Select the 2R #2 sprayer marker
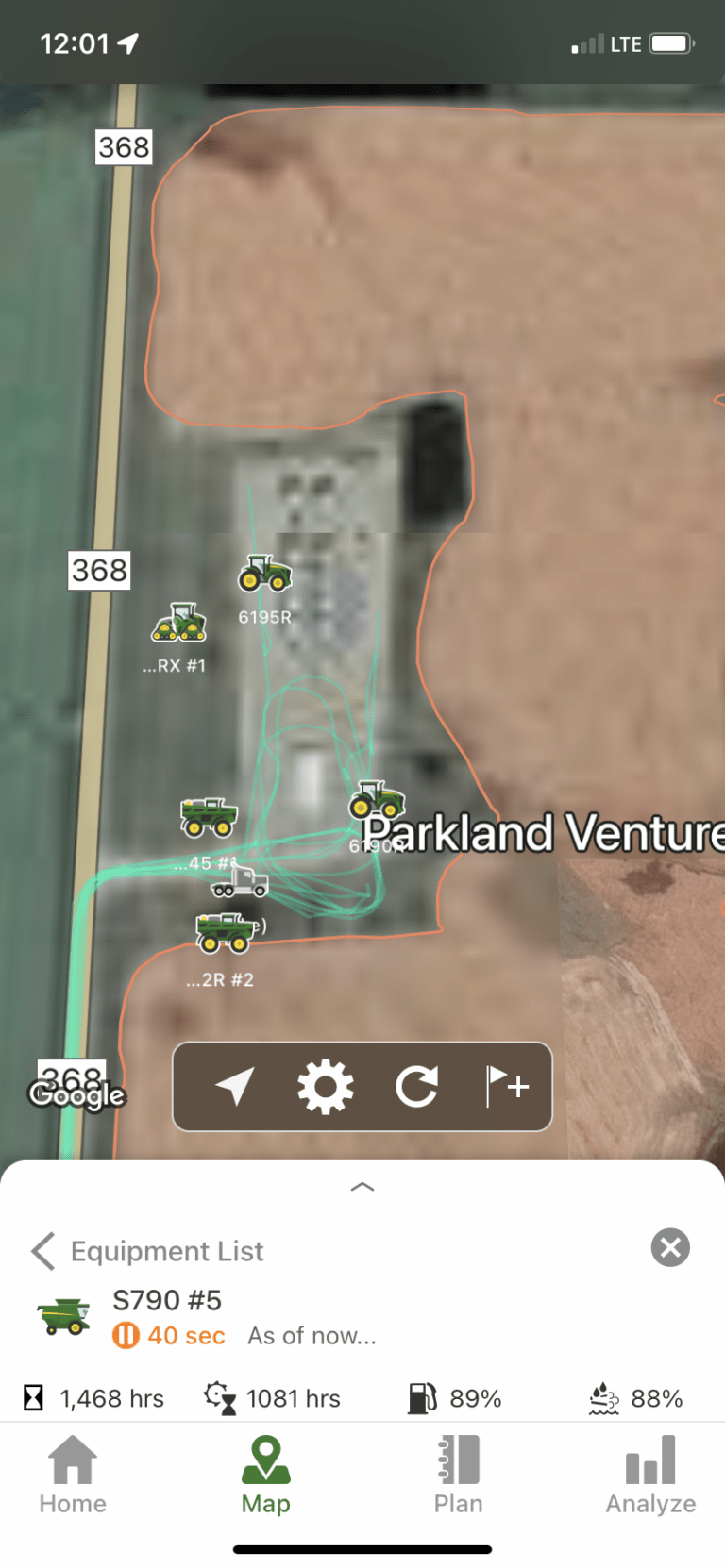The height and width of the screenshot is (1568, 725). 225,932
